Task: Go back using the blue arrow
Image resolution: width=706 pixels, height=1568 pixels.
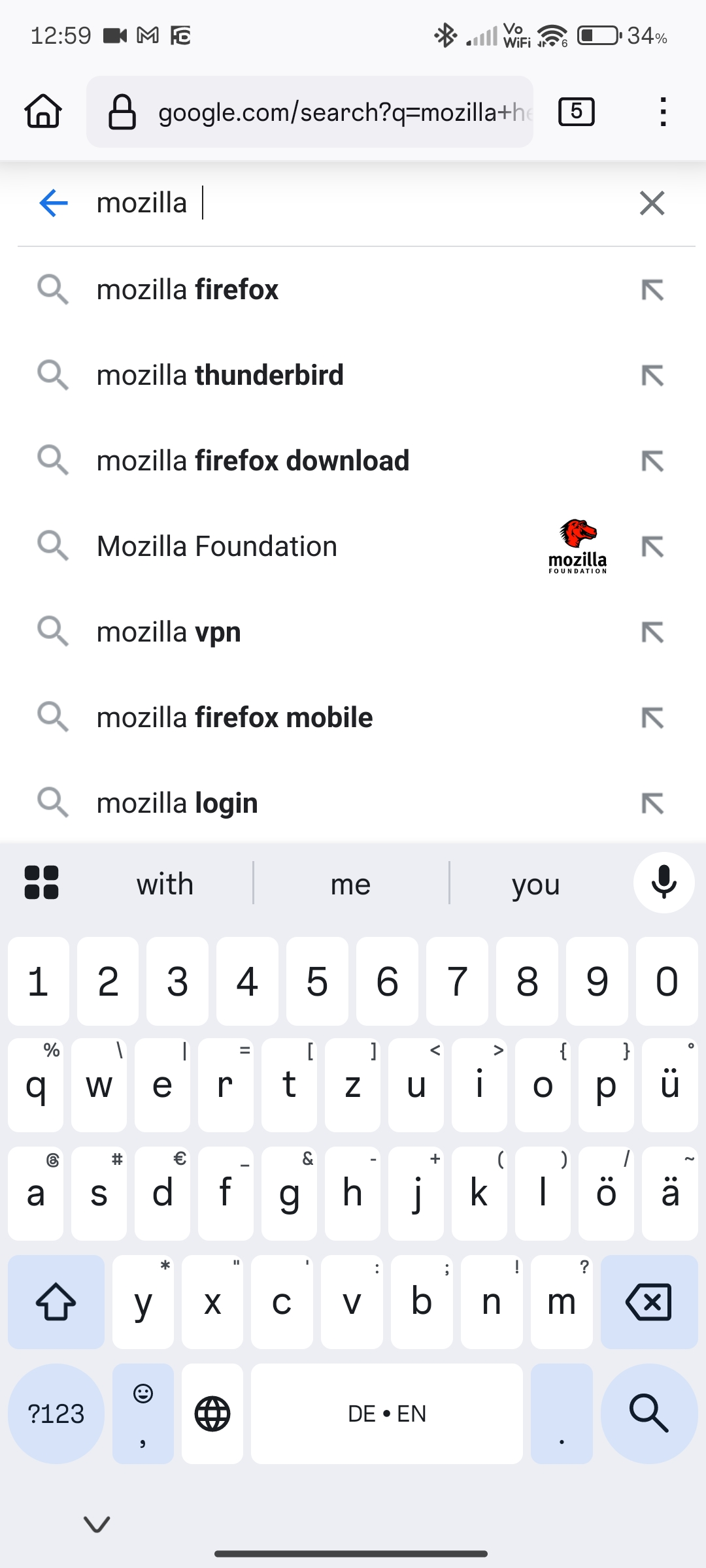Action: pyautogui.click(x=54, y=203)
